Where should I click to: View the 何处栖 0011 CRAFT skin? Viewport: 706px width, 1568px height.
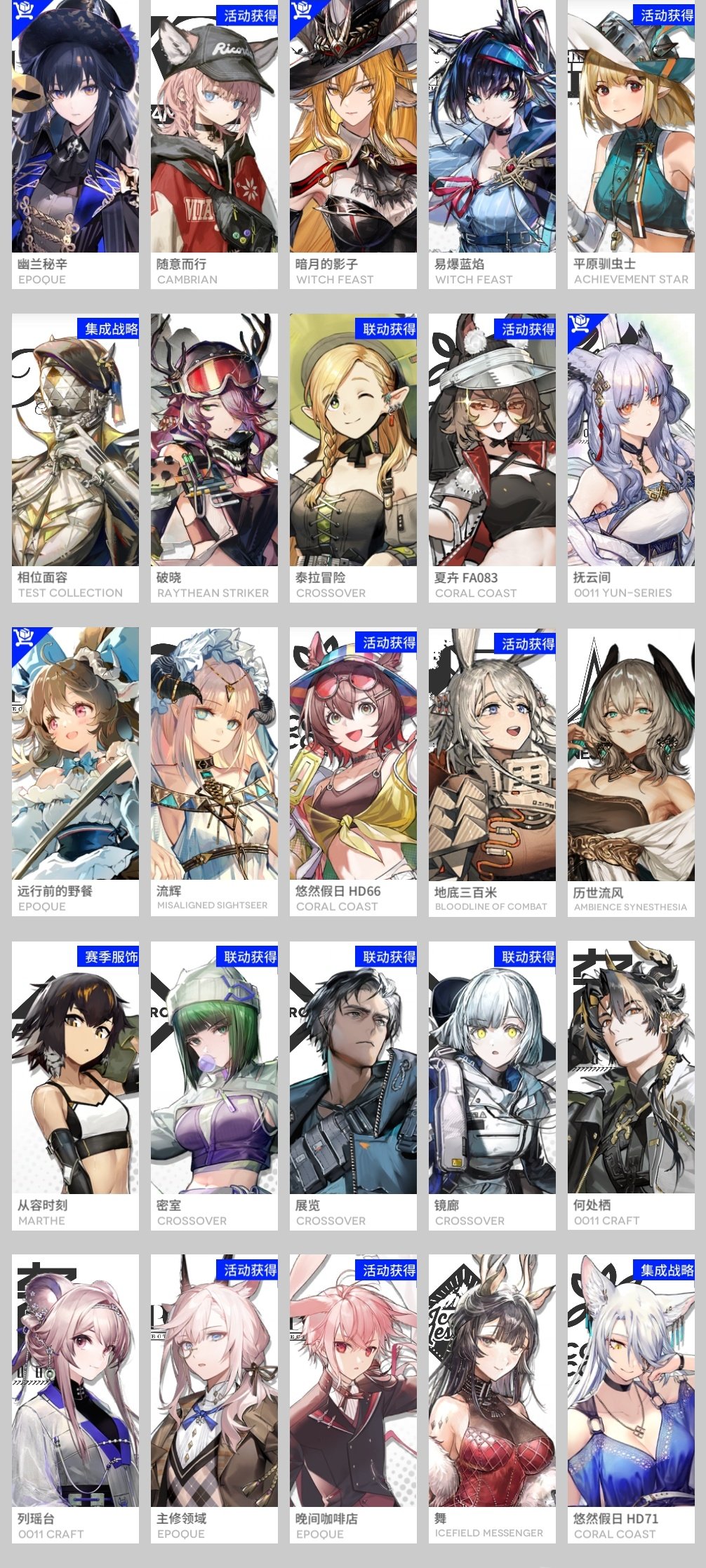[x=631, y=1084]
